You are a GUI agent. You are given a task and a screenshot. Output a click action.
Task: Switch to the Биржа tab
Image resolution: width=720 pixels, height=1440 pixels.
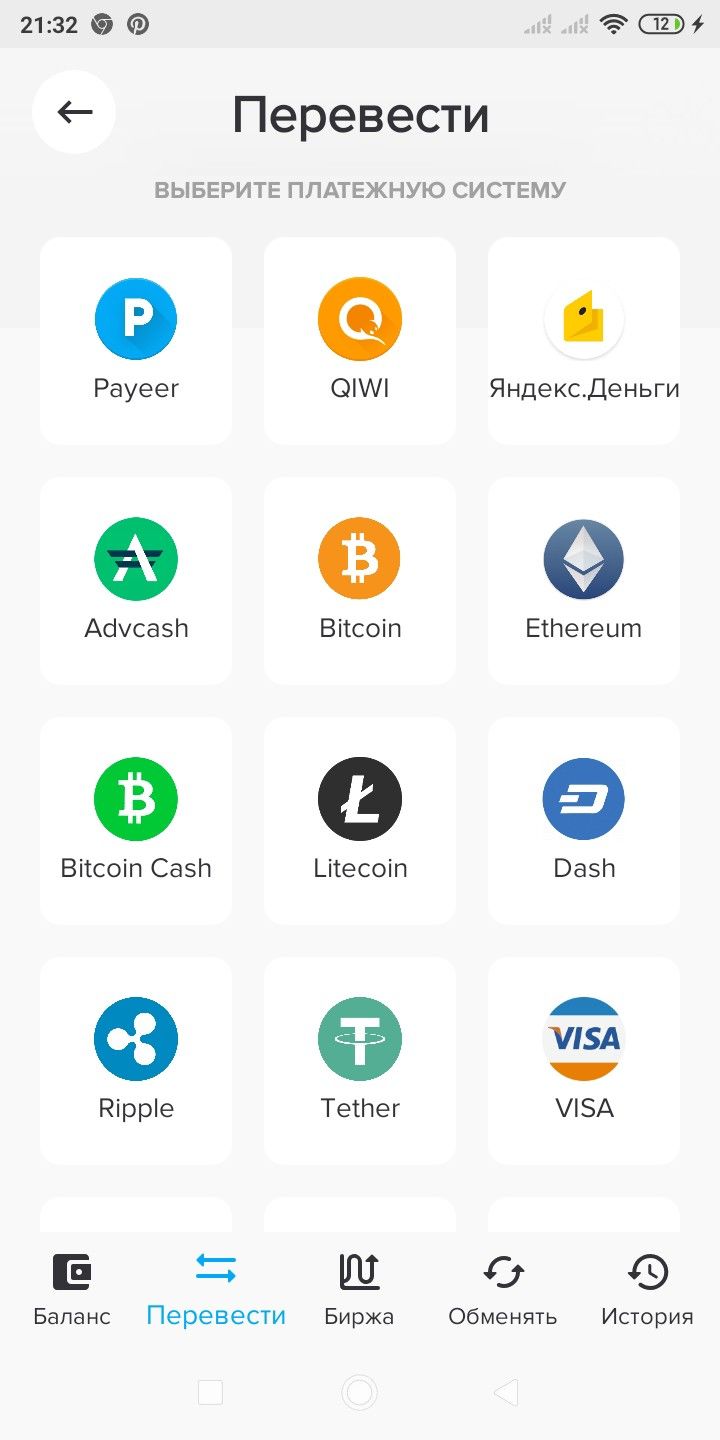pyautogui.click(x=359, y=1290)
